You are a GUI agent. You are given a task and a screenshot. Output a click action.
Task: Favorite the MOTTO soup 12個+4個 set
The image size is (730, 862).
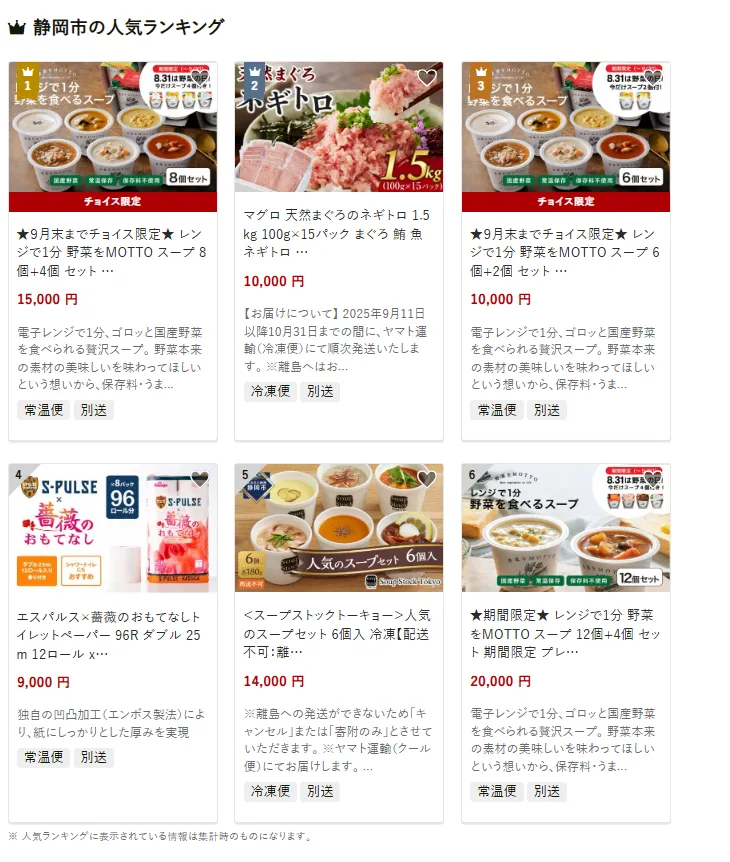653,480
